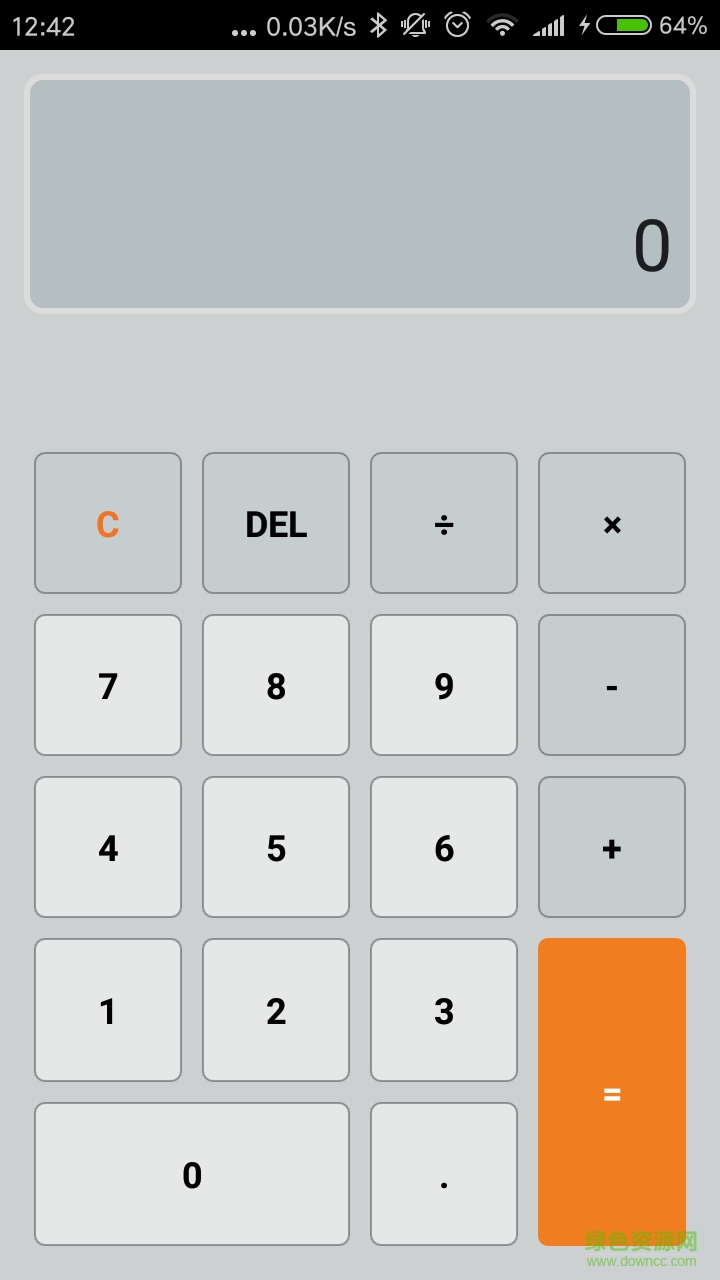Tap the number 9 key
720x1280 pixels.
tap(444, 685)
